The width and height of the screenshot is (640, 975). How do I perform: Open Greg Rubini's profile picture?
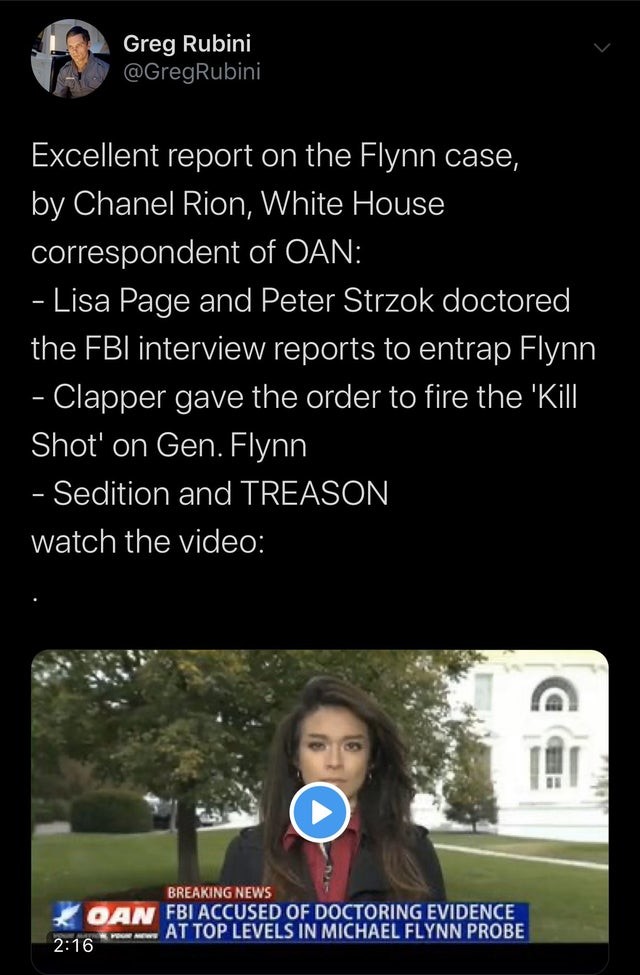coord(69,59)
